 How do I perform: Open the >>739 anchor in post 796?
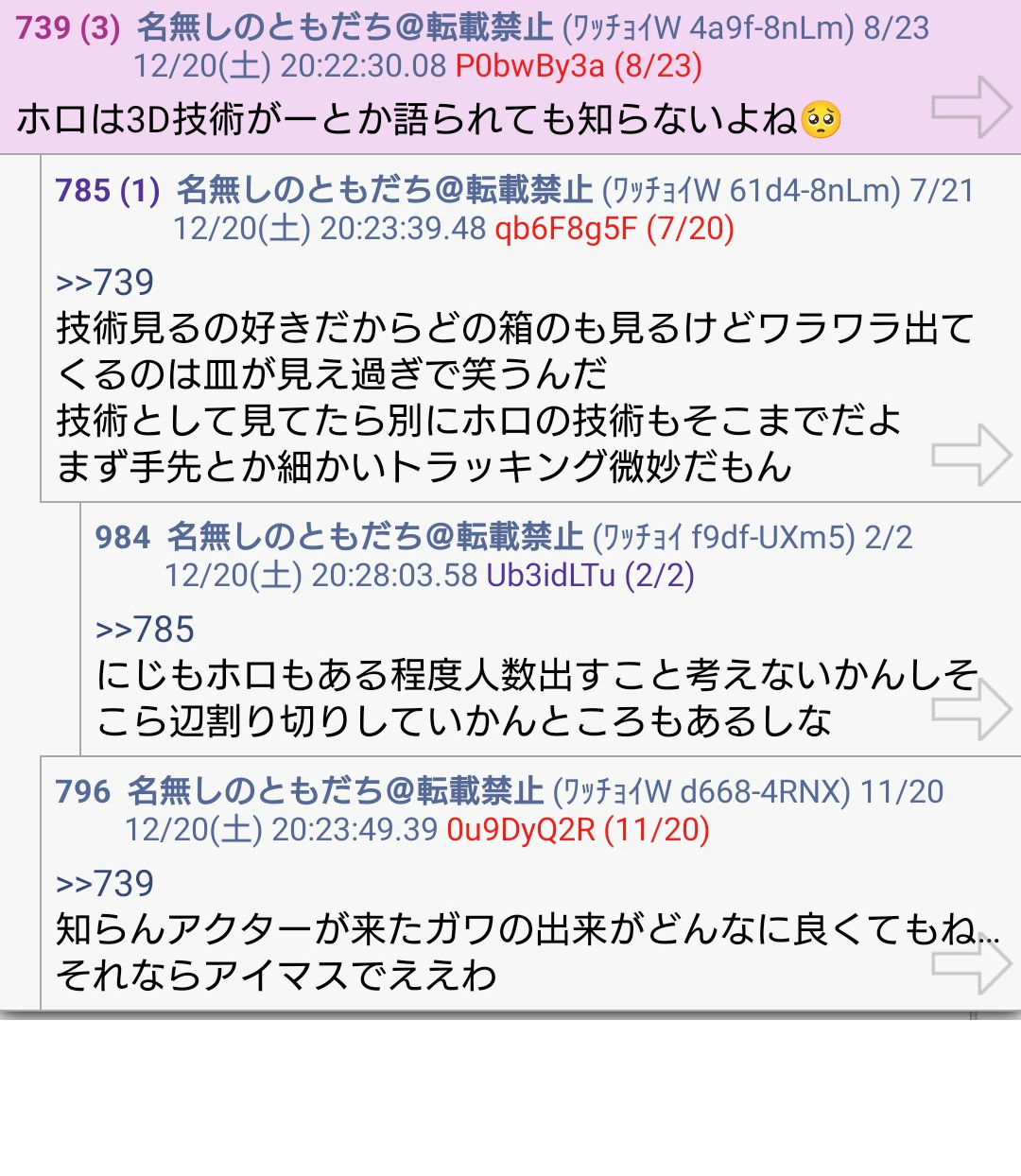coord(104,883)
